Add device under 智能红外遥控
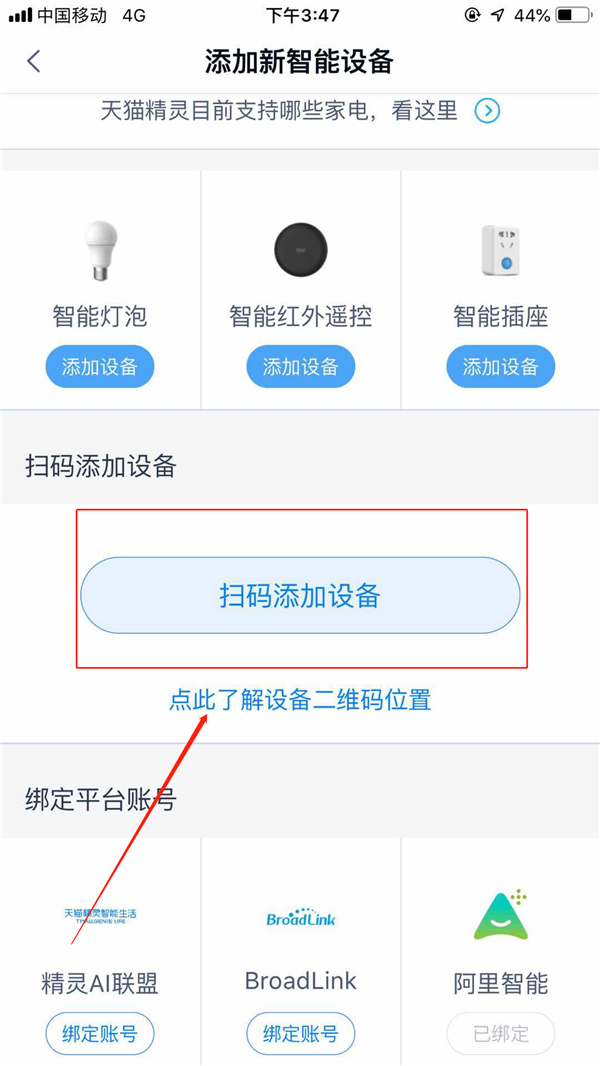Screen dimensions: 600x1066 [x=300, y=367]
